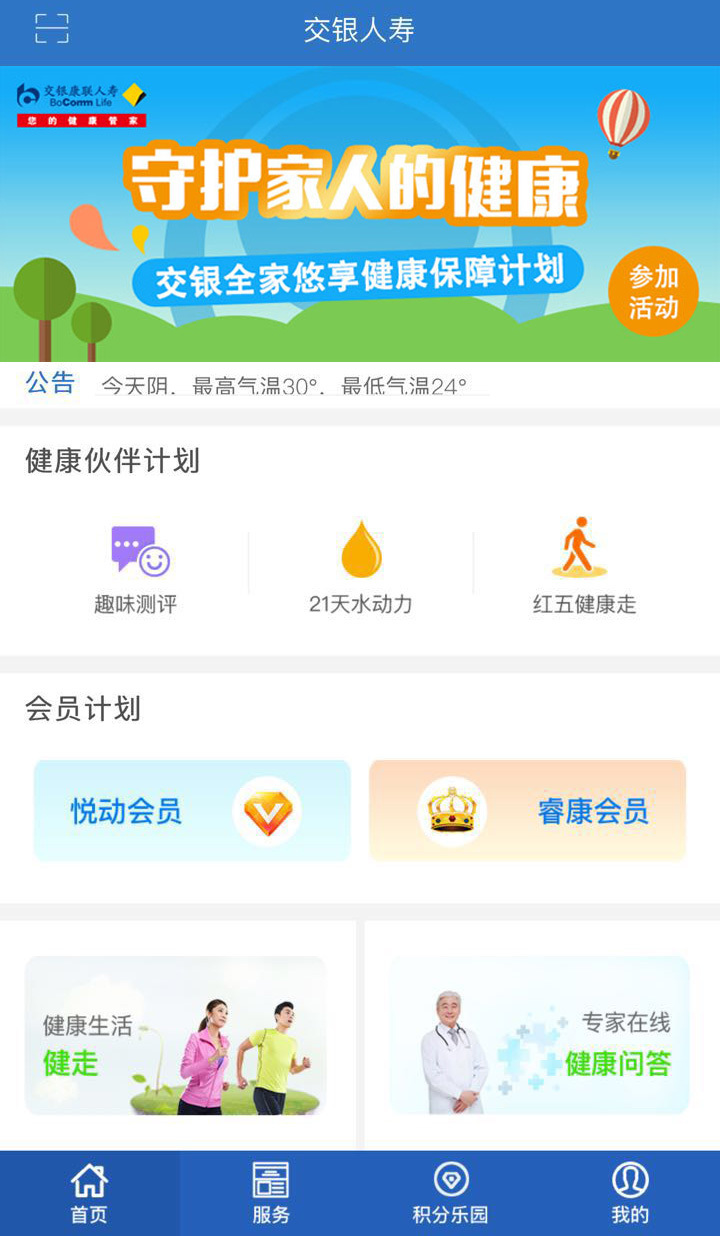Tap the QR code scan icon top left
Image resolution: width=720 pixels, height=1236 pixels.
pos(54,30)
